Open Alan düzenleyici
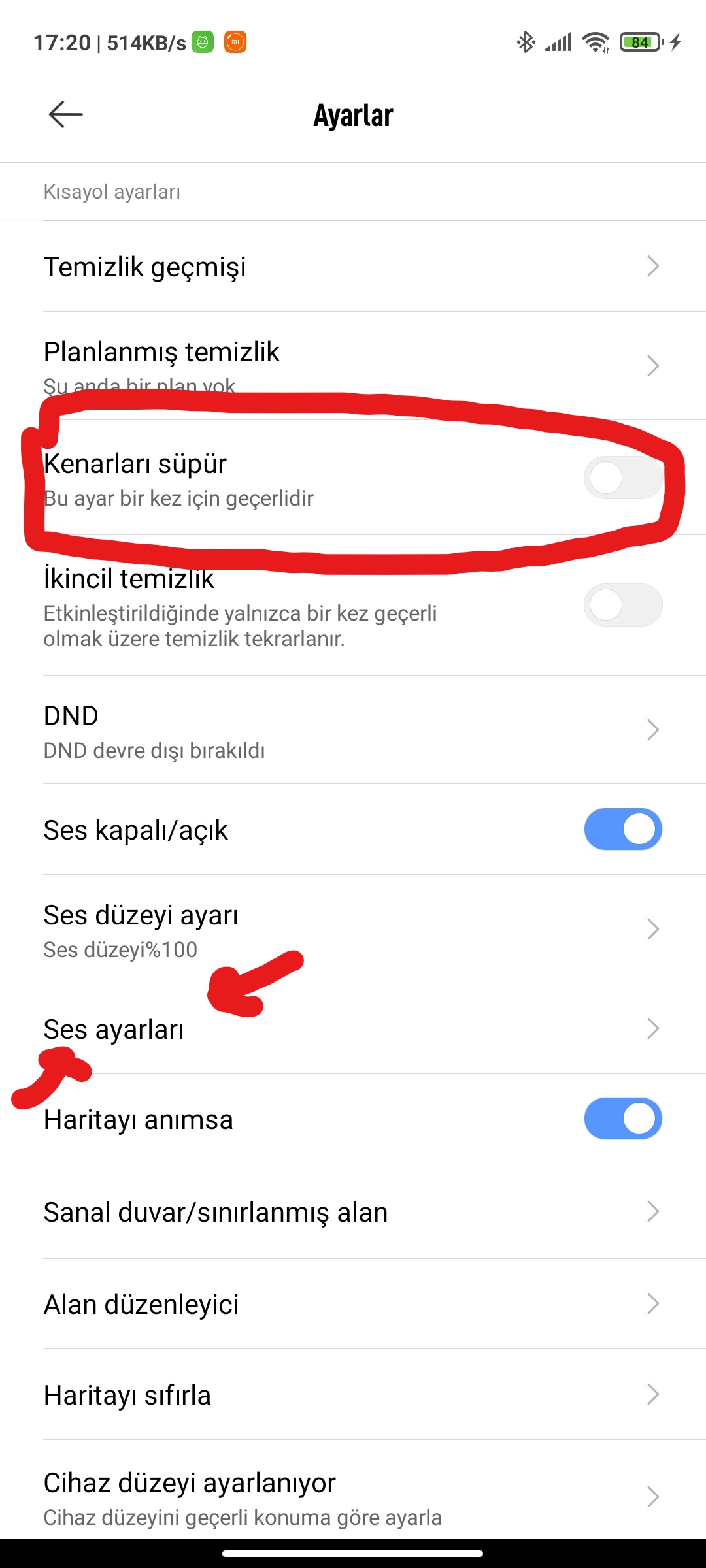Image resolution: width=706 pixels, height=1568 pixels. pos(353,1304)
